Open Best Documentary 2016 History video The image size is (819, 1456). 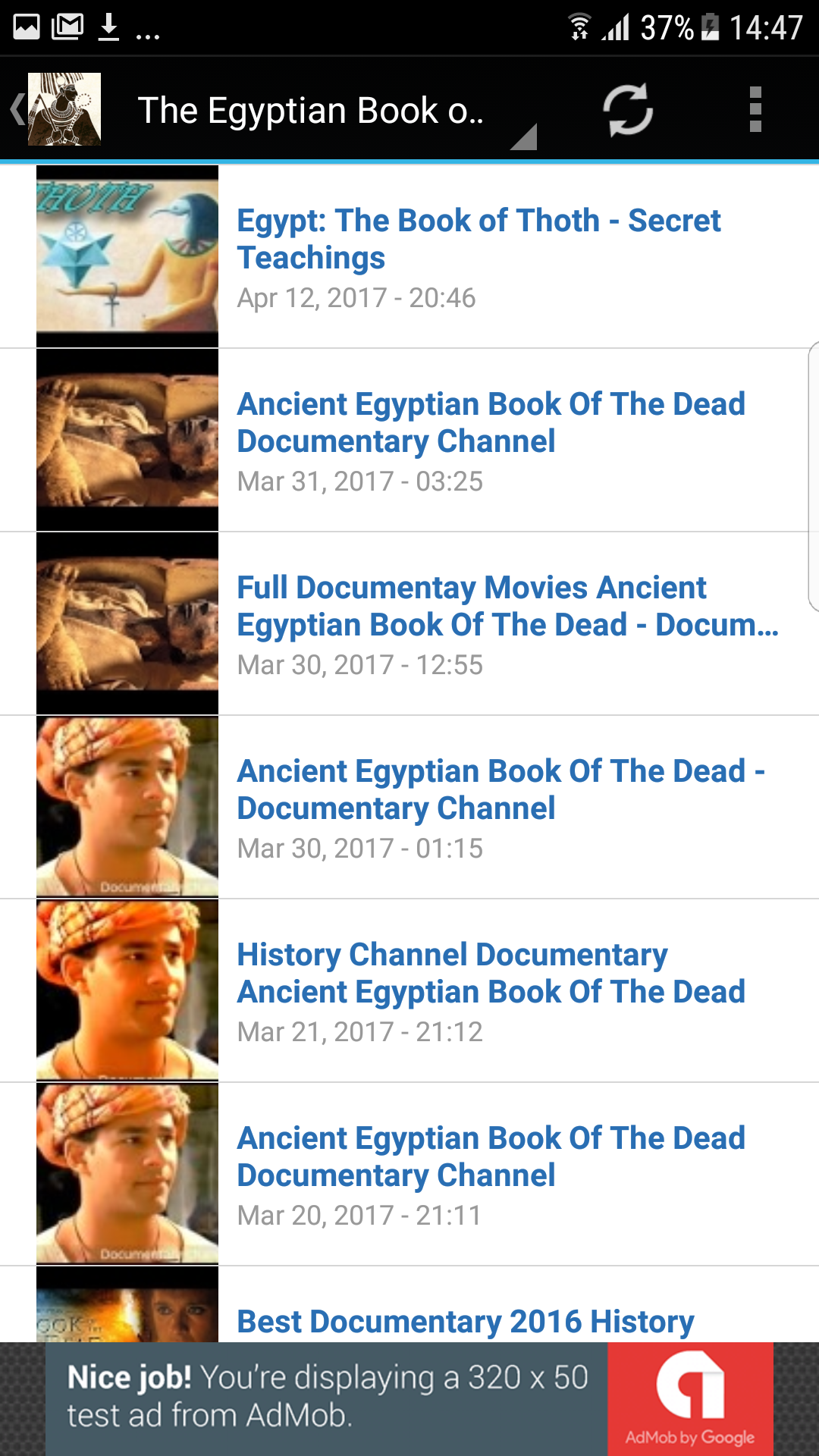(x=409, y=1304)
